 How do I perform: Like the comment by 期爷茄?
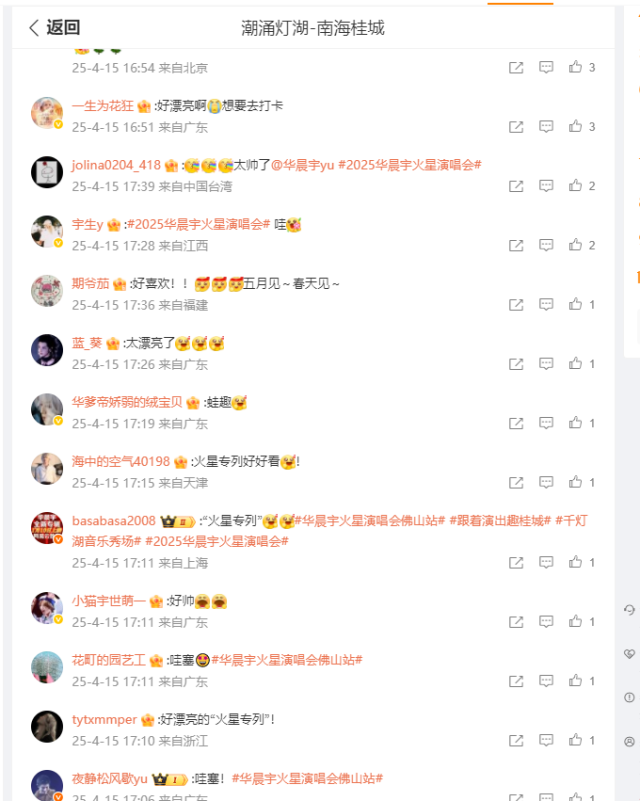tap(576, 305)
